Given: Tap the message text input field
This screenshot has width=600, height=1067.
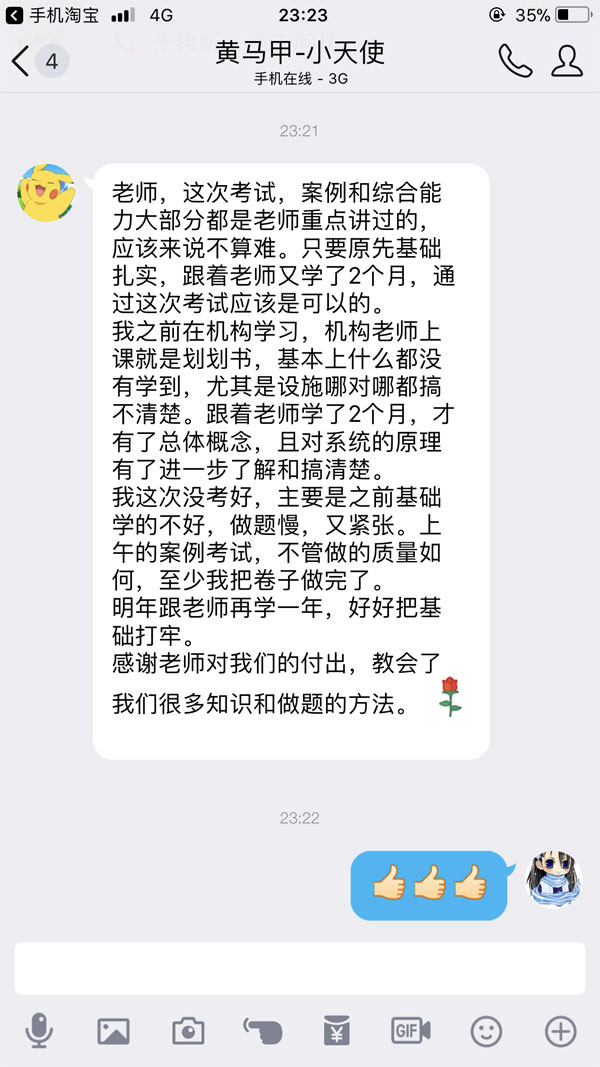Looking at the screenshot, I should coord(300,968).
